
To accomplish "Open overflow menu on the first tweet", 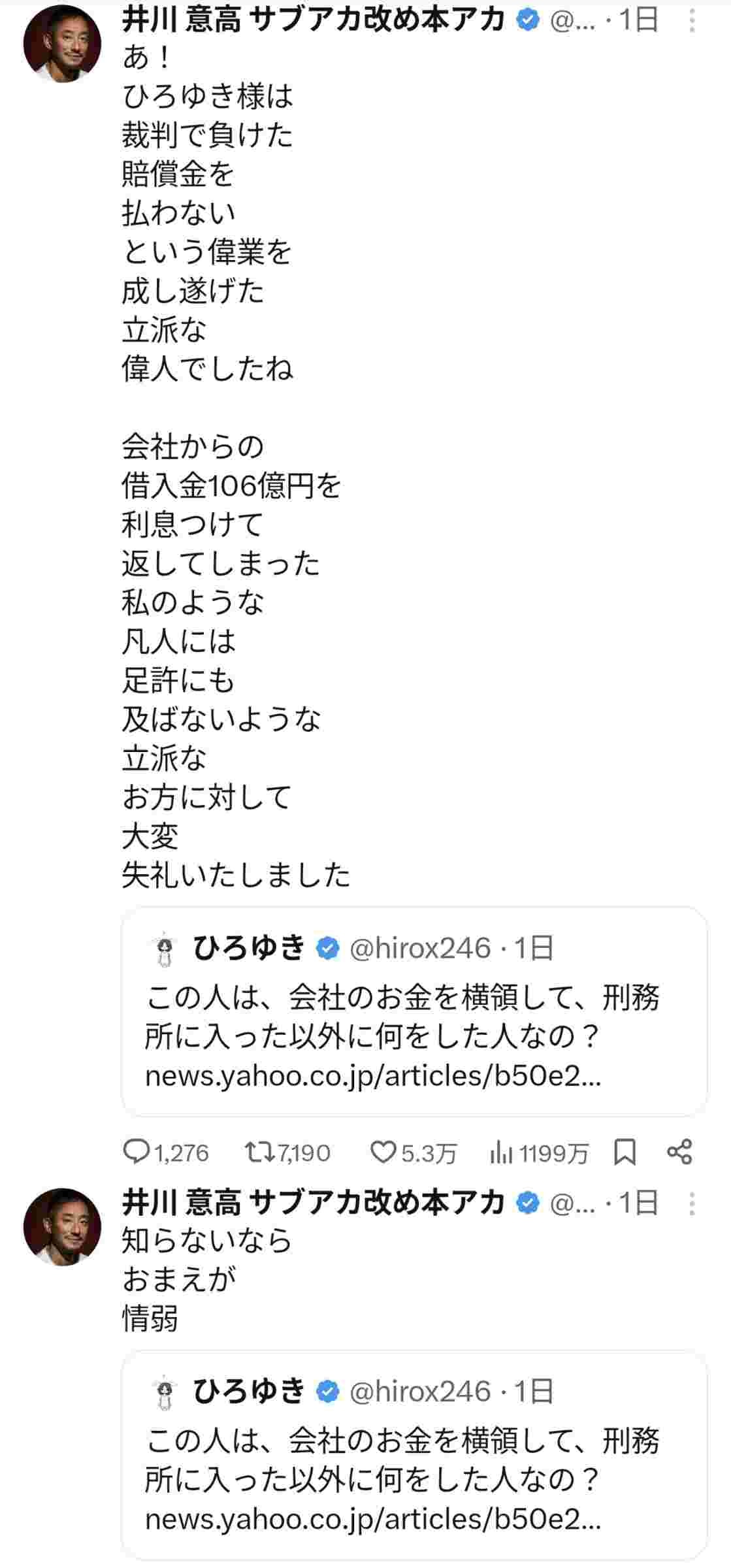I will (692, 21).
